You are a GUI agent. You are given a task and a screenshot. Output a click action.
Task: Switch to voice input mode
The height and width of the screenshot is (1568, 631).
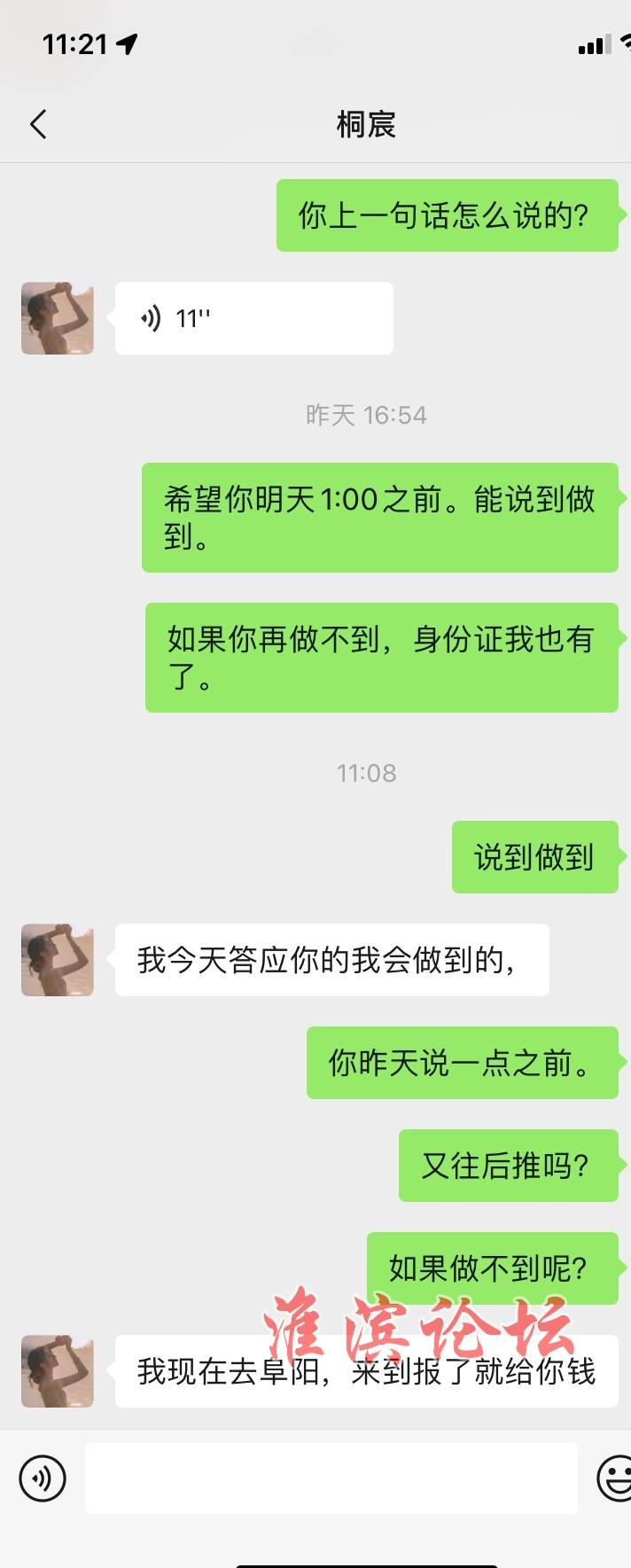tap(42, 1478)
